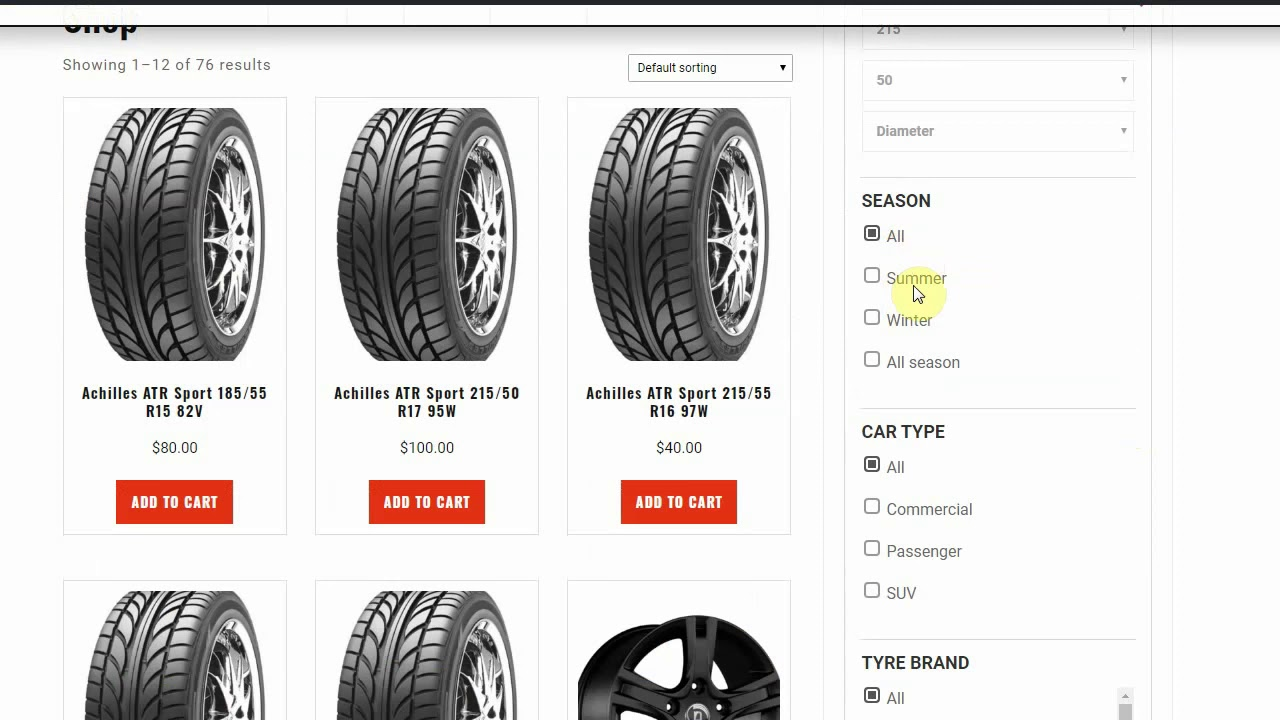Open Achilles ATR Sport 215/50 R17 product

[x=426, y=401]
